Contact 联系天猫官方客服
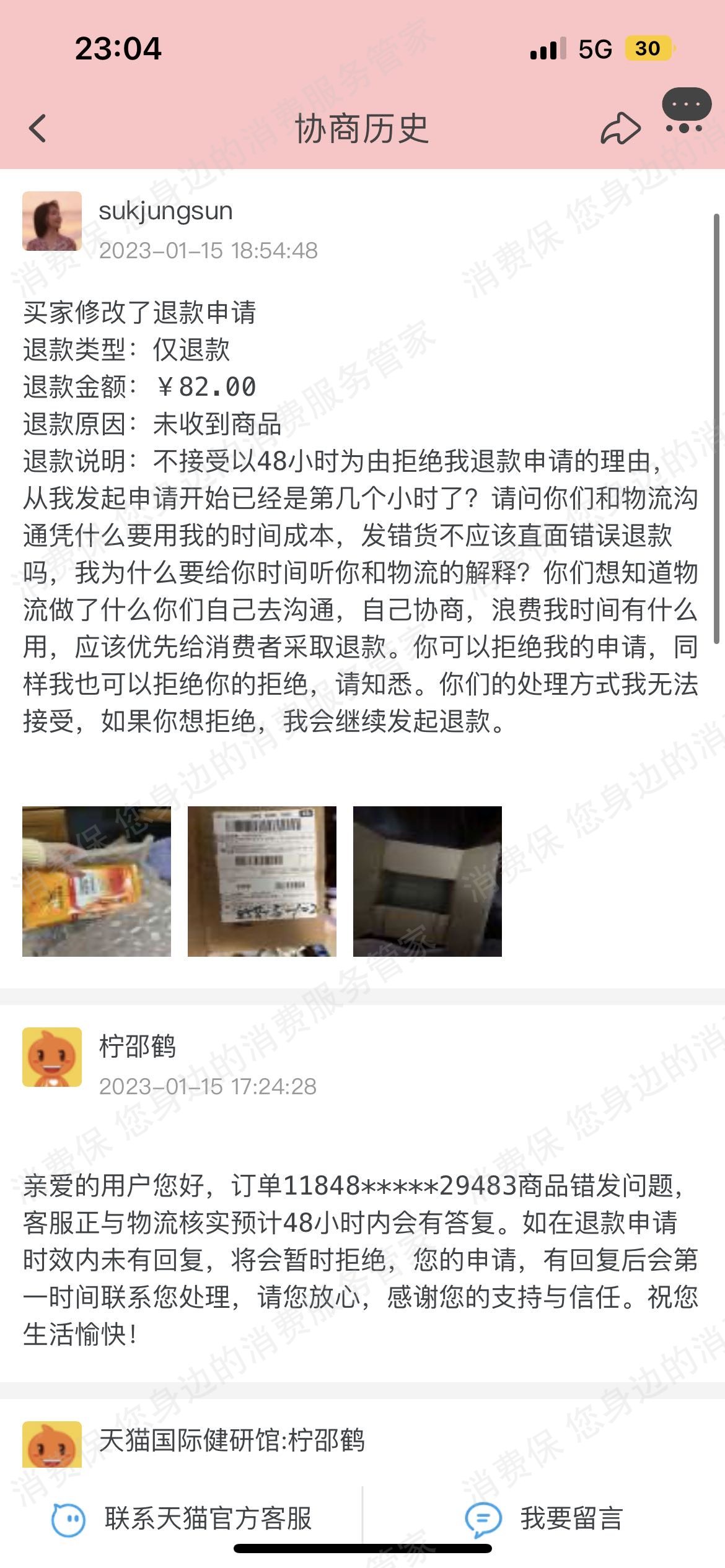The height and width of the screenshot is (1568, 725). [x=181, y=1518]
